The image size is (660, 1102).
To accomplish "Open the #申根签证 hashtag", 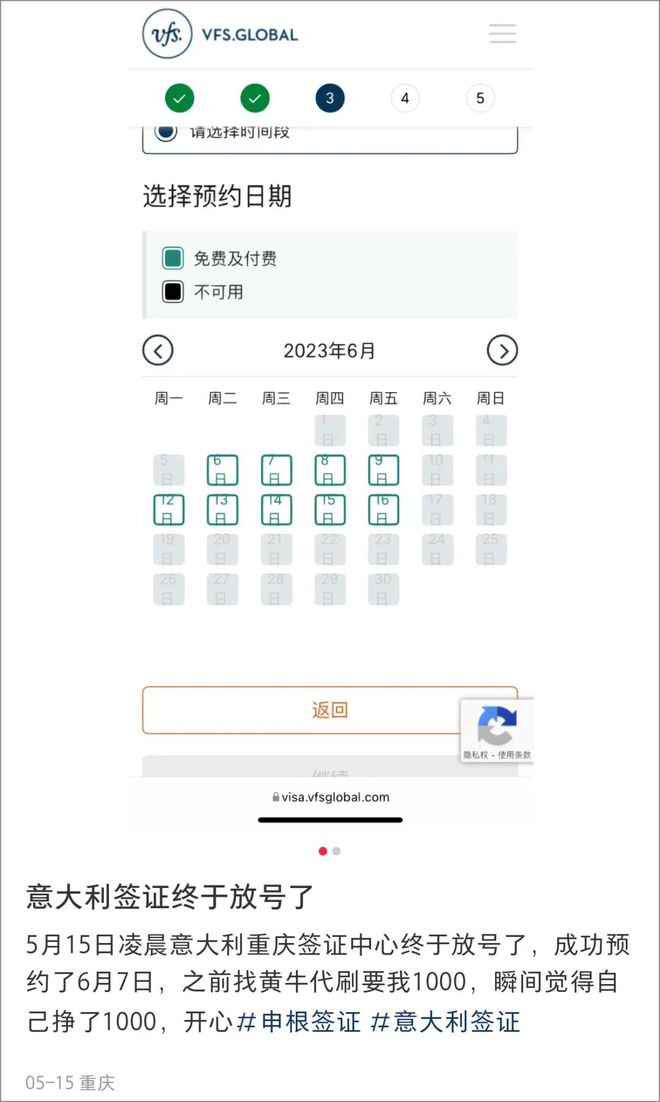I will (298, 1022).
